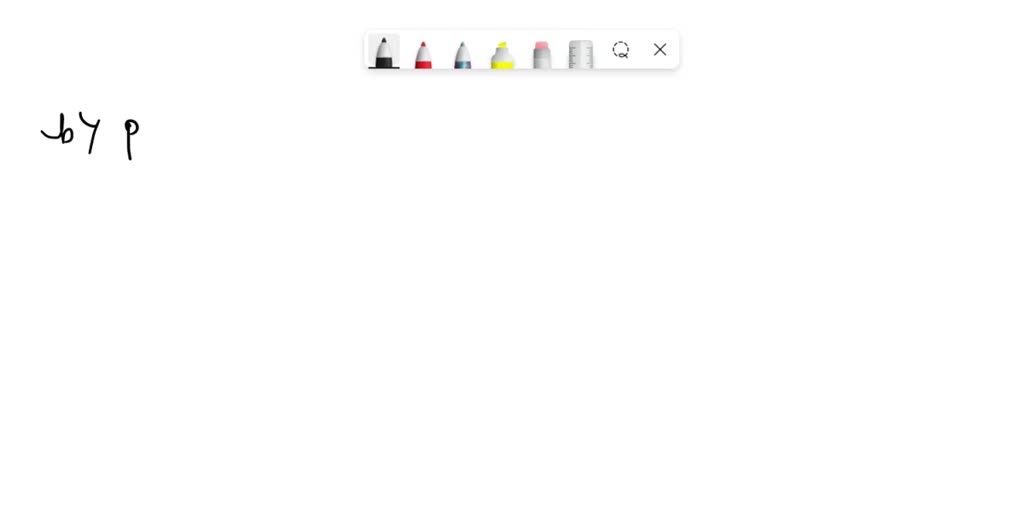Switch to the yellow highlighter
Screen dimensions: 1024x512
click(x=502, y=52)
